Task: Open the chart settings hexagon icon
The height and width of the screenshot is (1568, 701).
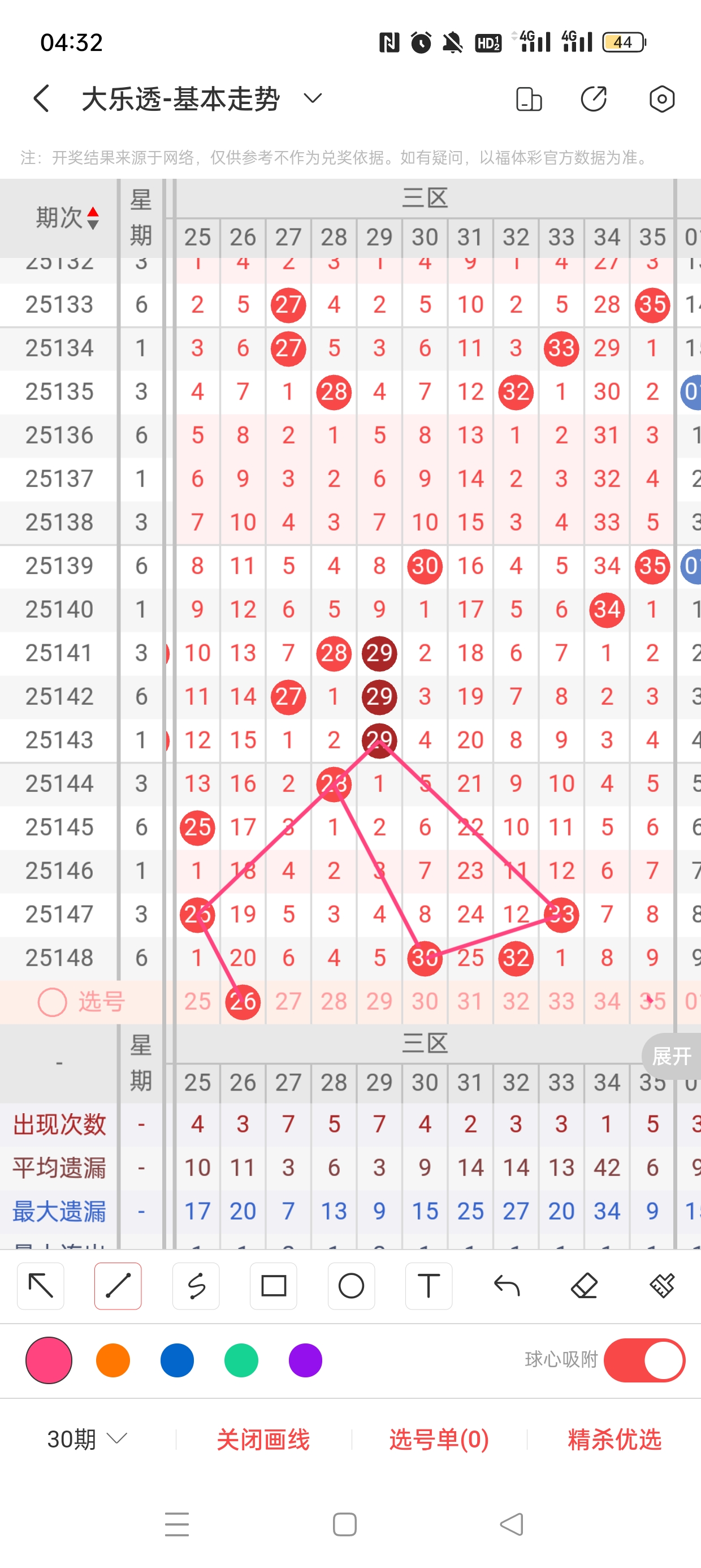Action: click(x=661, y=99)
